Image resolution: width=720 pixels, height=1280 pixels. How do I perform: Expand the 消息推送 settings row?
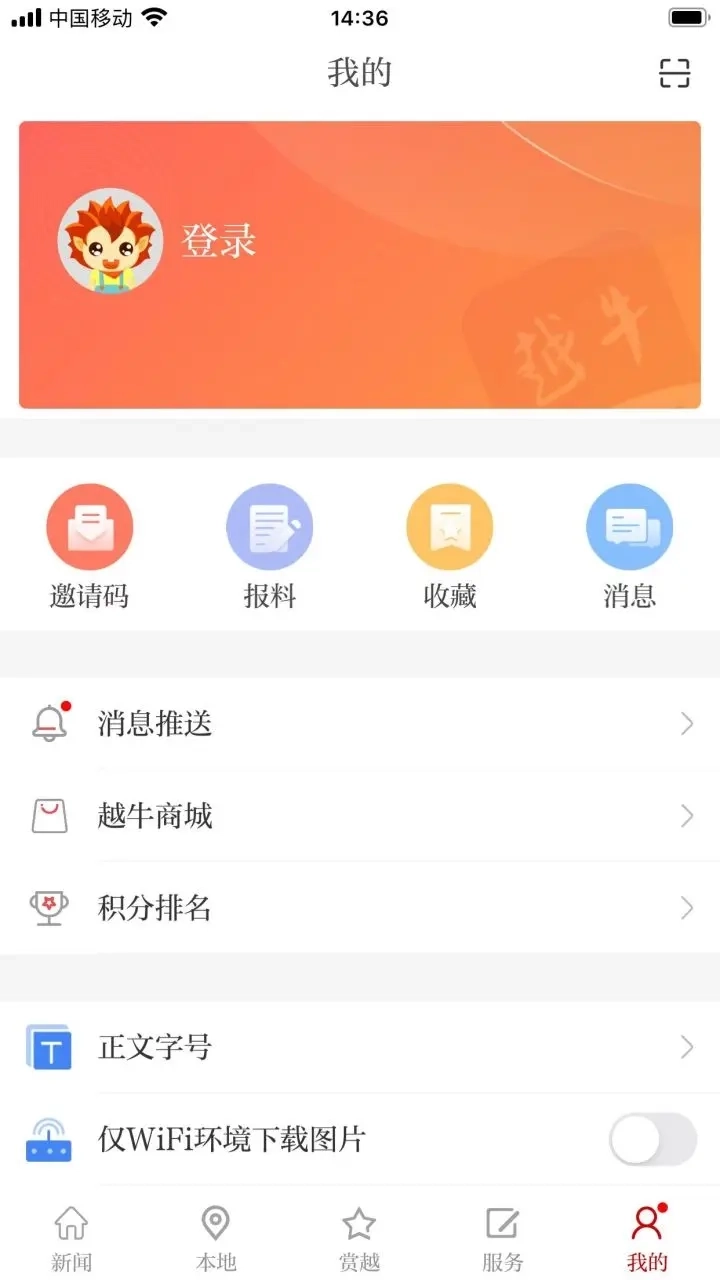[x=687, y=724]
